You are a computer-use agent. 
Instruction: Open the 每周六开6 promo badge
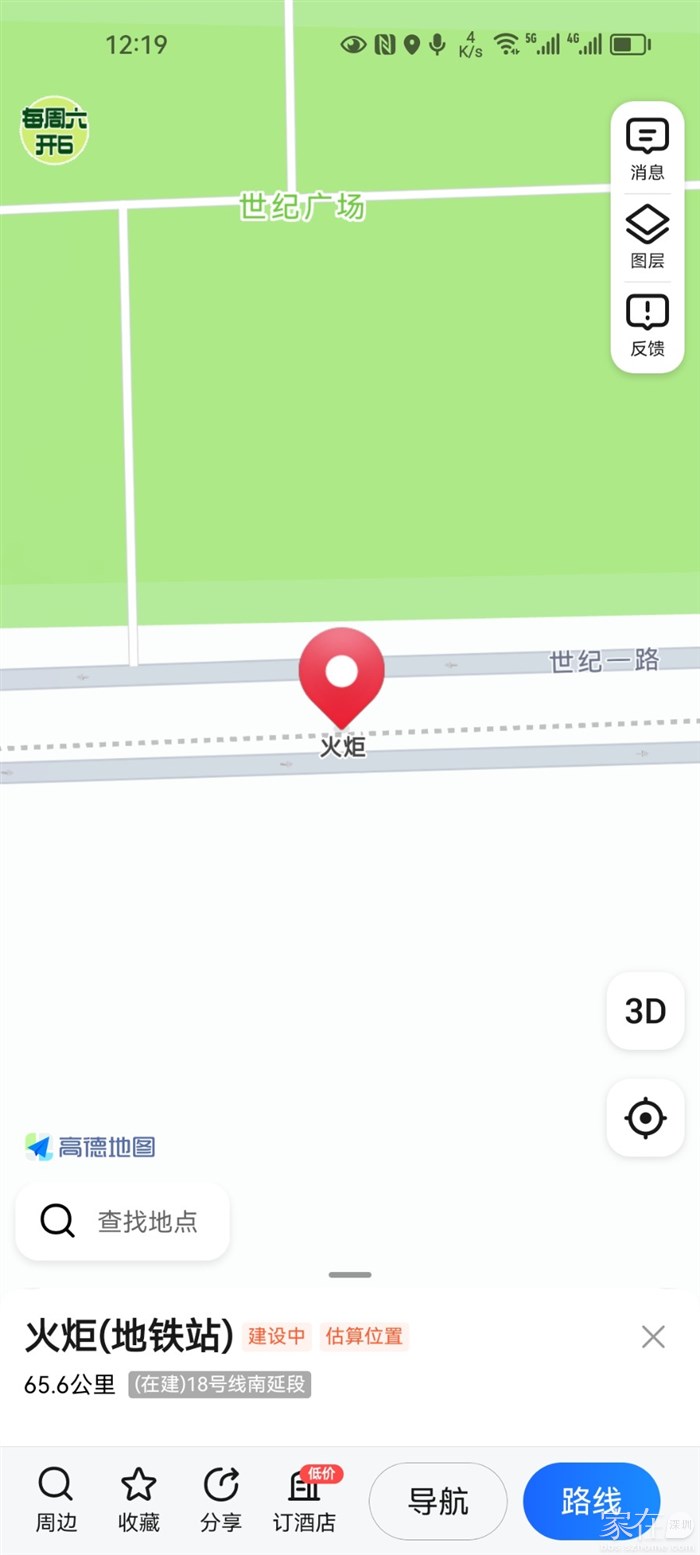point(54,130)
